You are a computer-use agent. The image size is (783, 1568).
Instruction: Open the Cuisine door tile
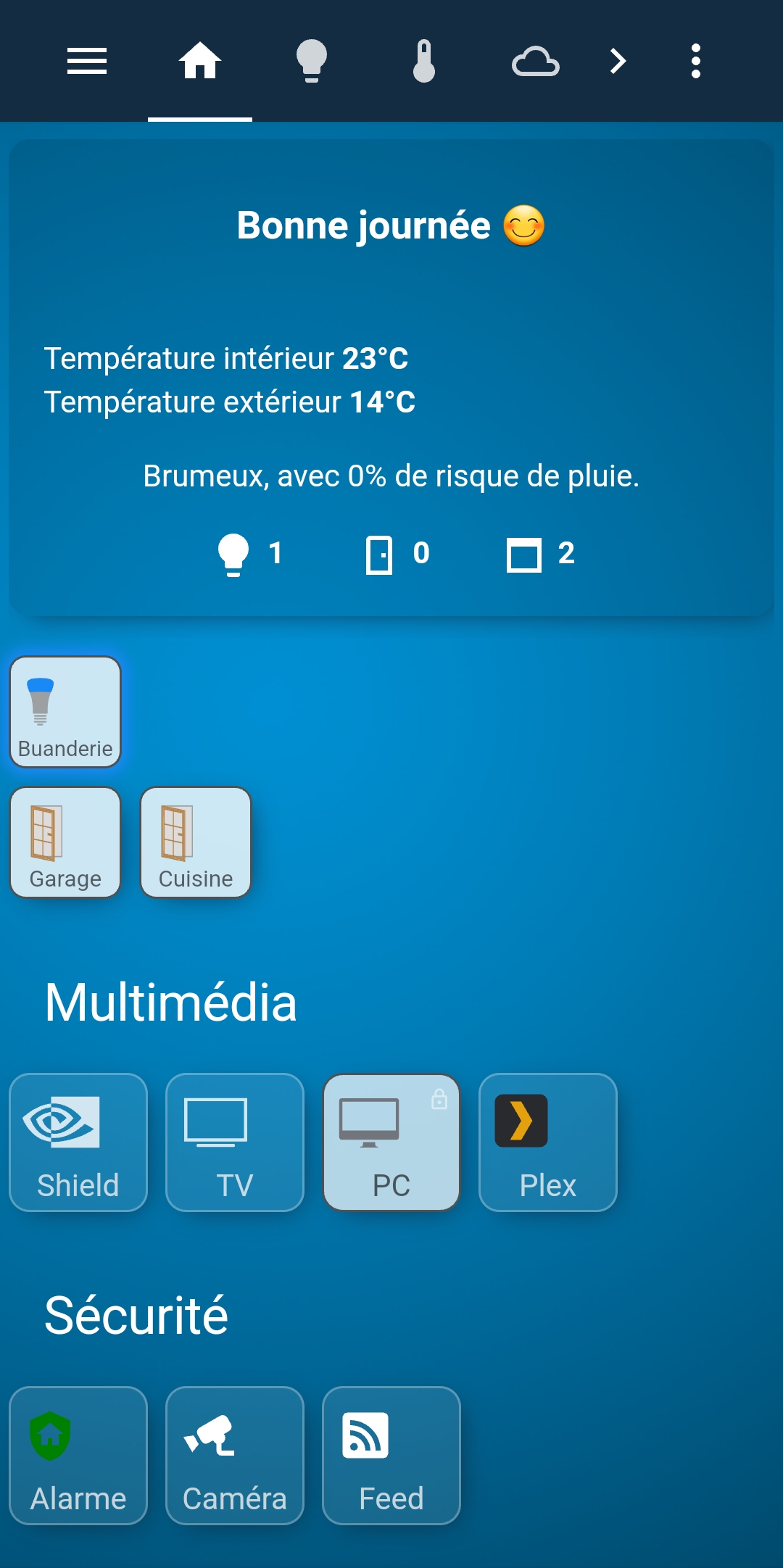coord(196,842)
